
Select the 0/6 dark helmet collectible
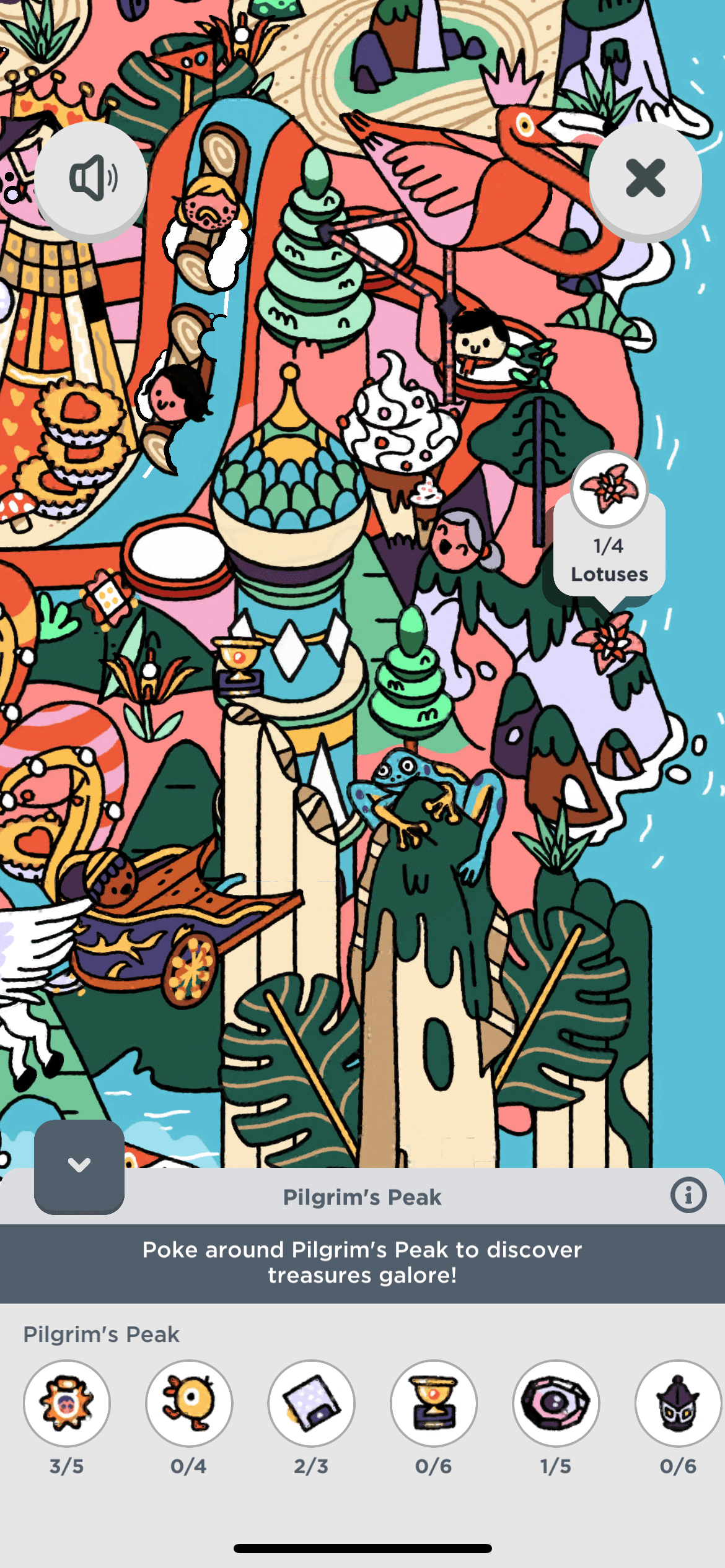678,1403
